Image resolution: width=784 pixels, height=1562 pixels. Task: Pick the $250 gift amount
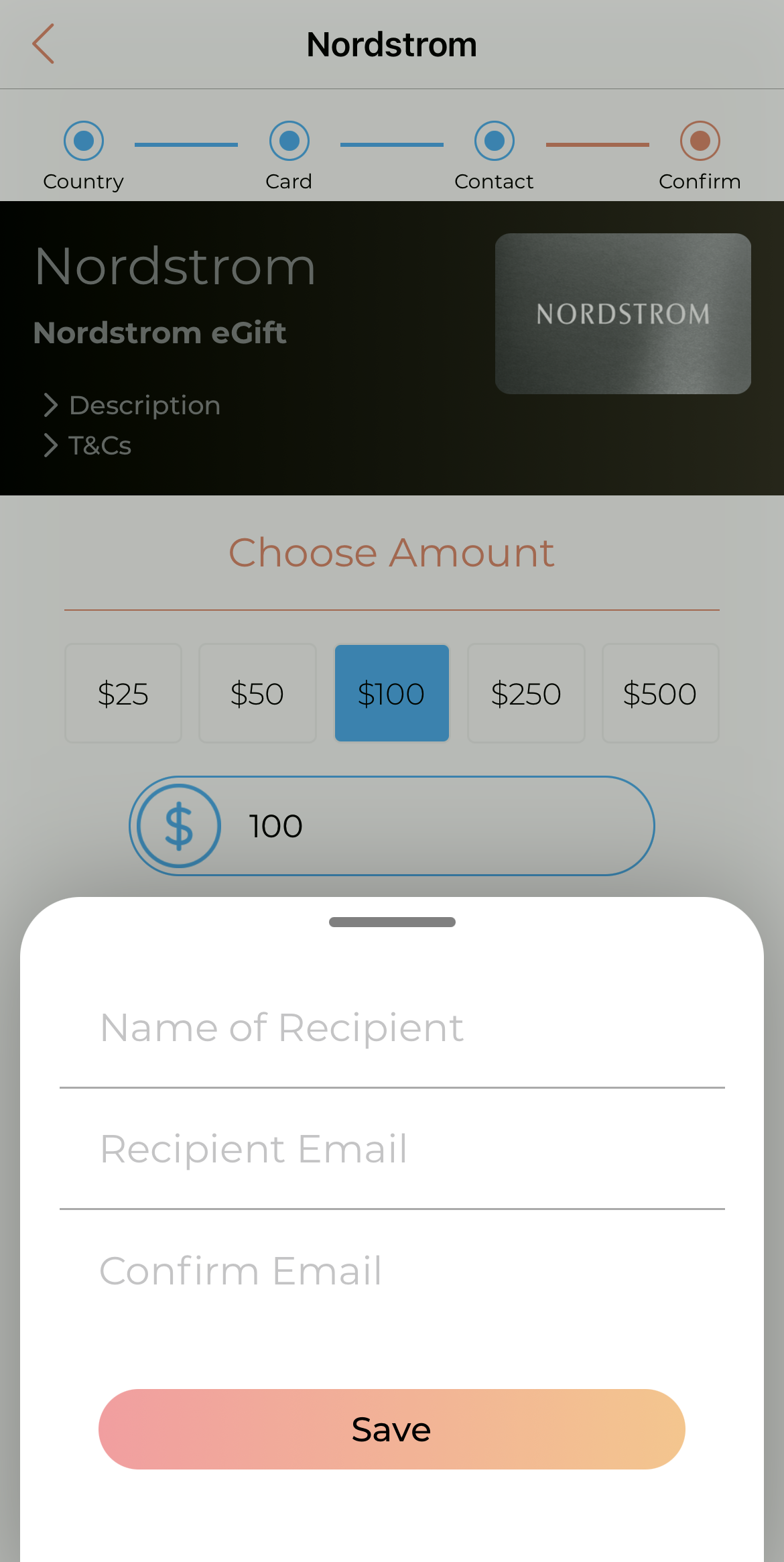coord(526,693)
